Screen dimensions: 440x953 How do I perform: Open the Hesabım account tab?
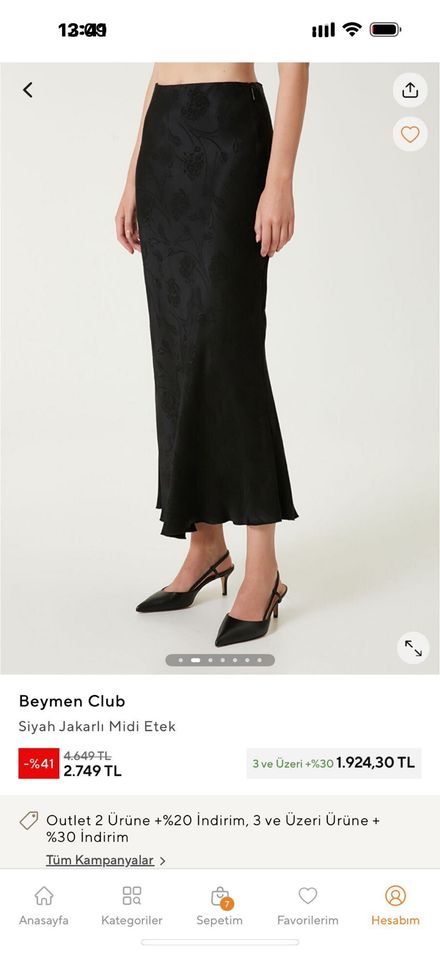click(x=396, y=906)
